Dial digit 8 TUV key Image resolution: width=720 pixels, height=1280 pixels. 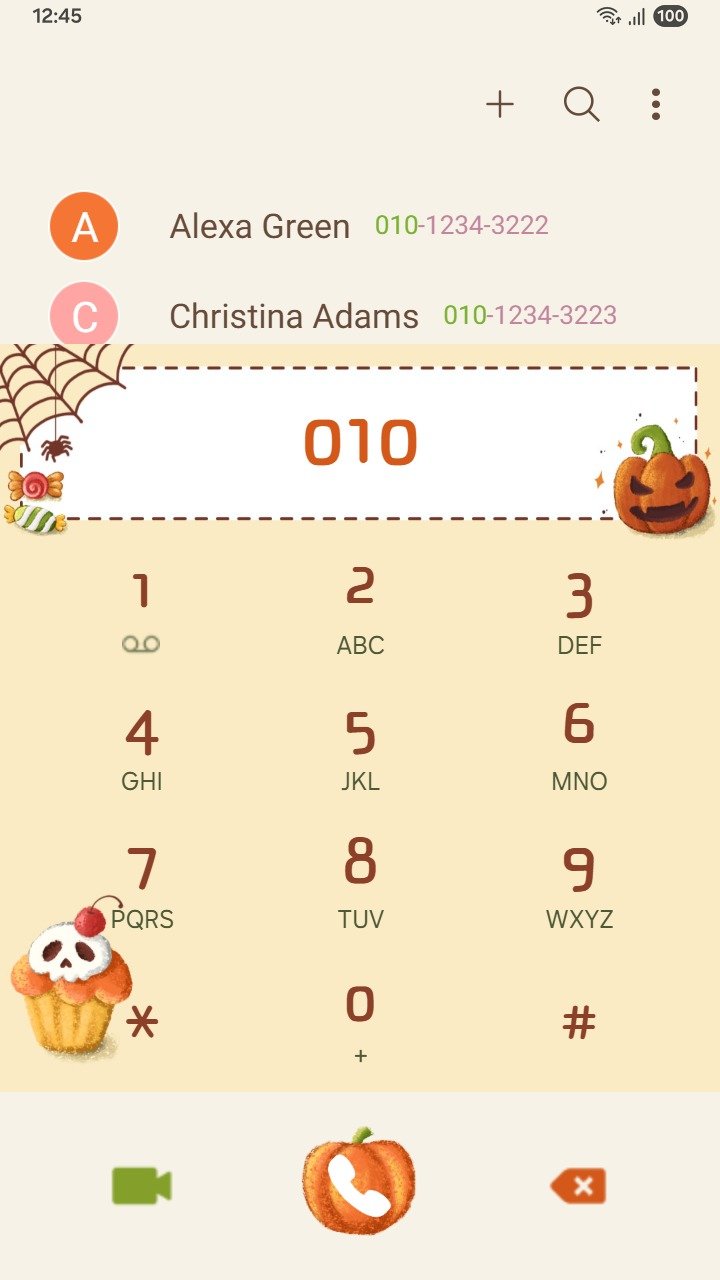coord(360,882)
